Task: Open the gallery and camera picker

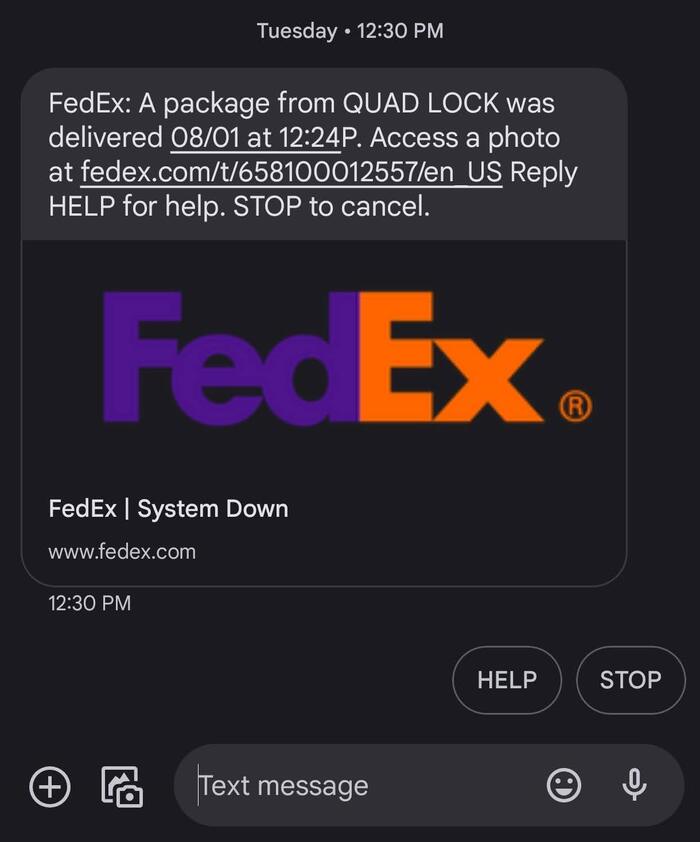Action: point(122,786)
